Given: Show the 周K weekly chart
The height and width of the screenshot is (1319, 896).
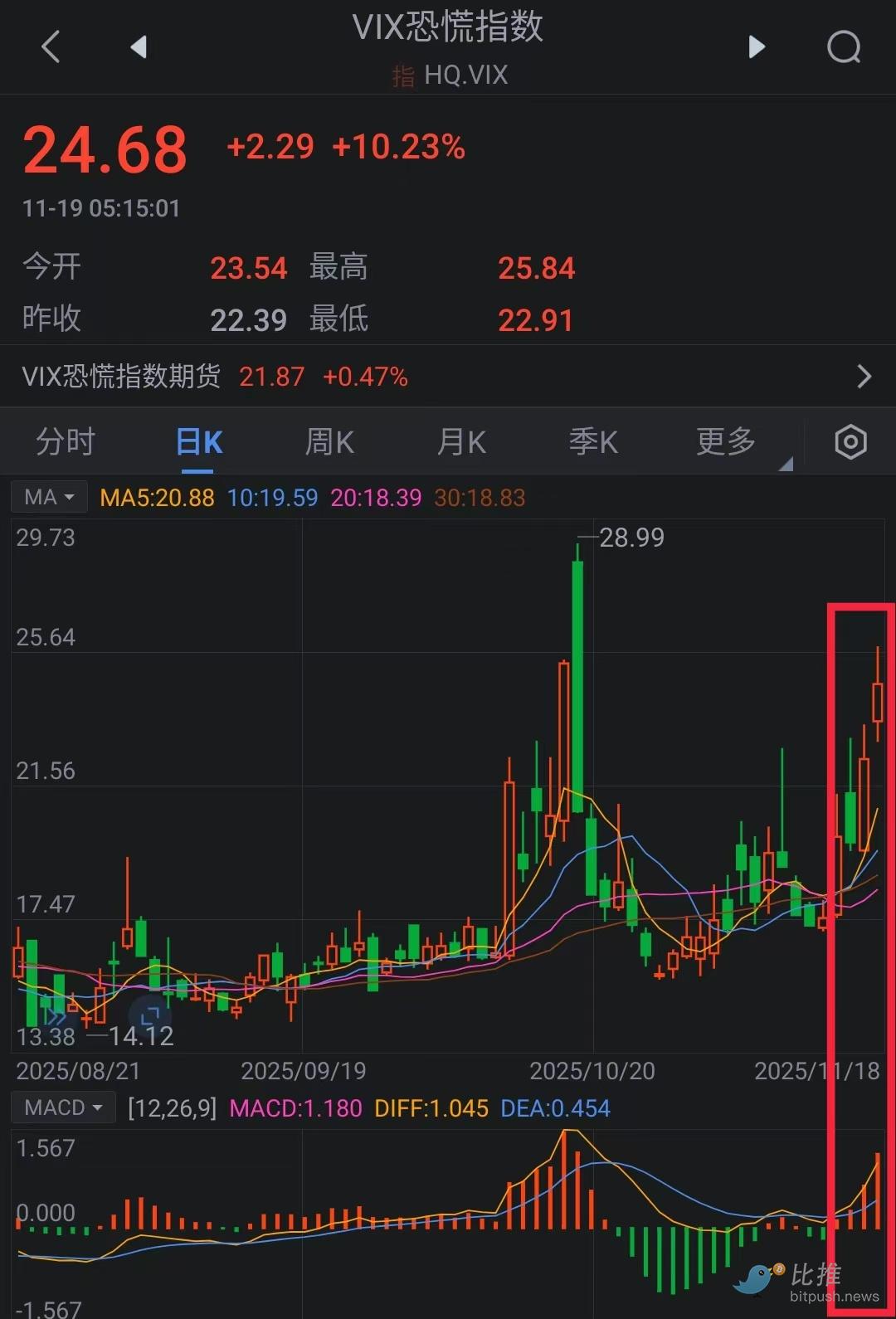Looking at the screenshot, I should coord(329,442).
